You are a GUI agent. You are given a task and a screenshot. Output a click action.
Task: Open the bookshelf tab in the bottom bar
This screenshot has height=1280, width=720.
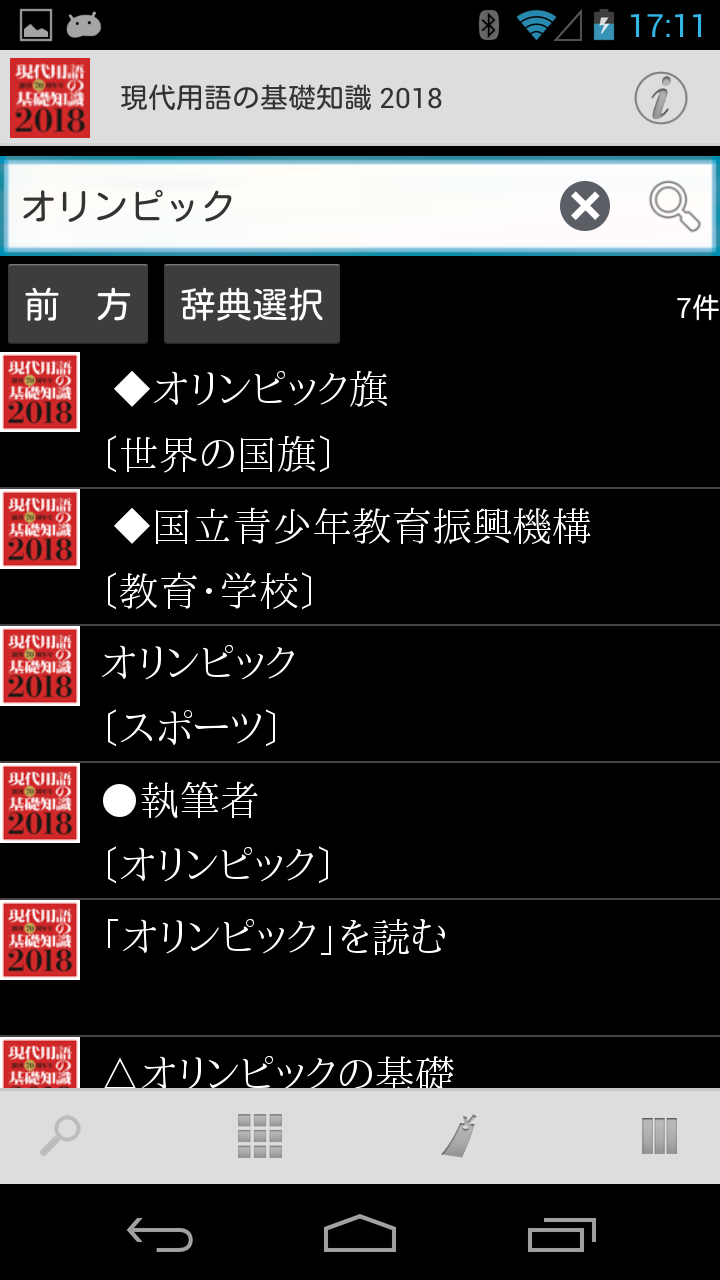[659, 1136]
